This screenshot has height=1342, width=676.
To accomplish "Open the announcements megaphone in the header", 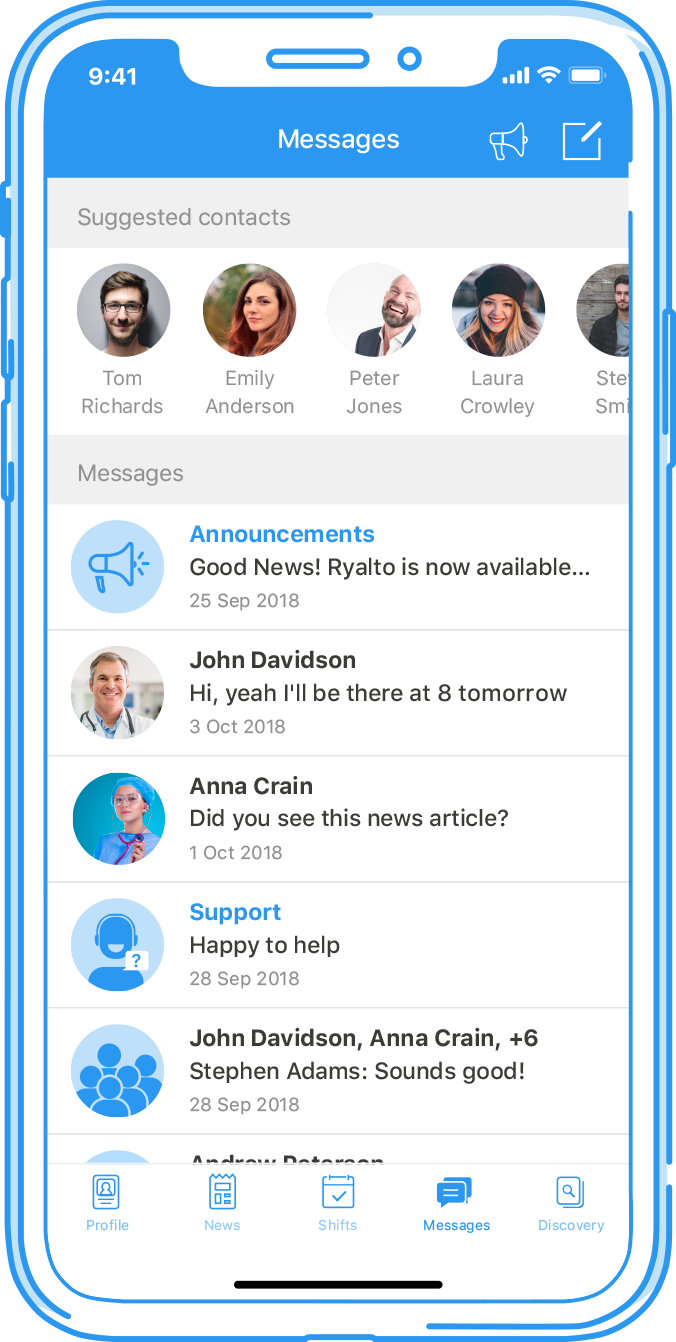I will pos(508,142).
